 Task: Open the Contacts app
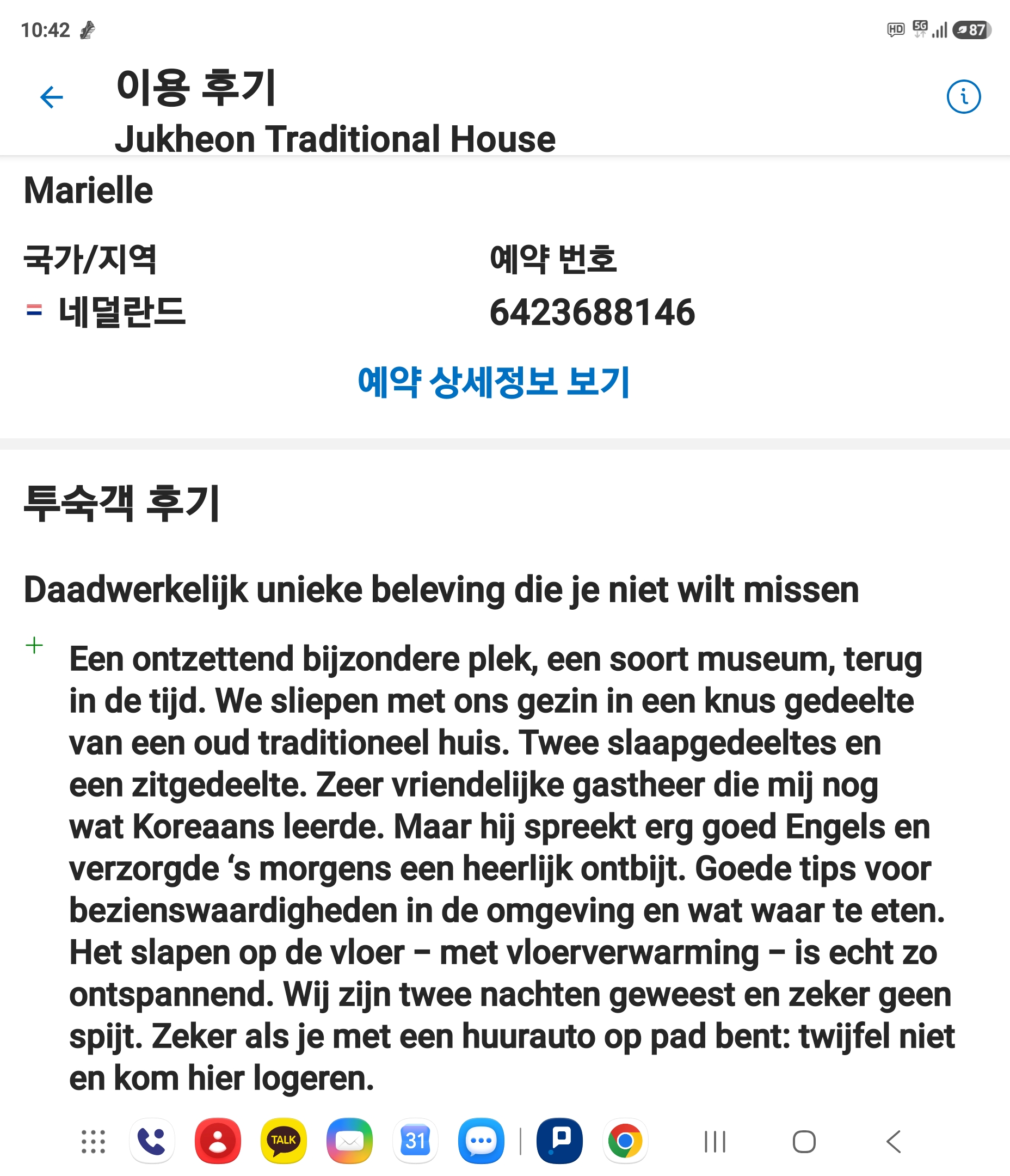pos(218,1141)
